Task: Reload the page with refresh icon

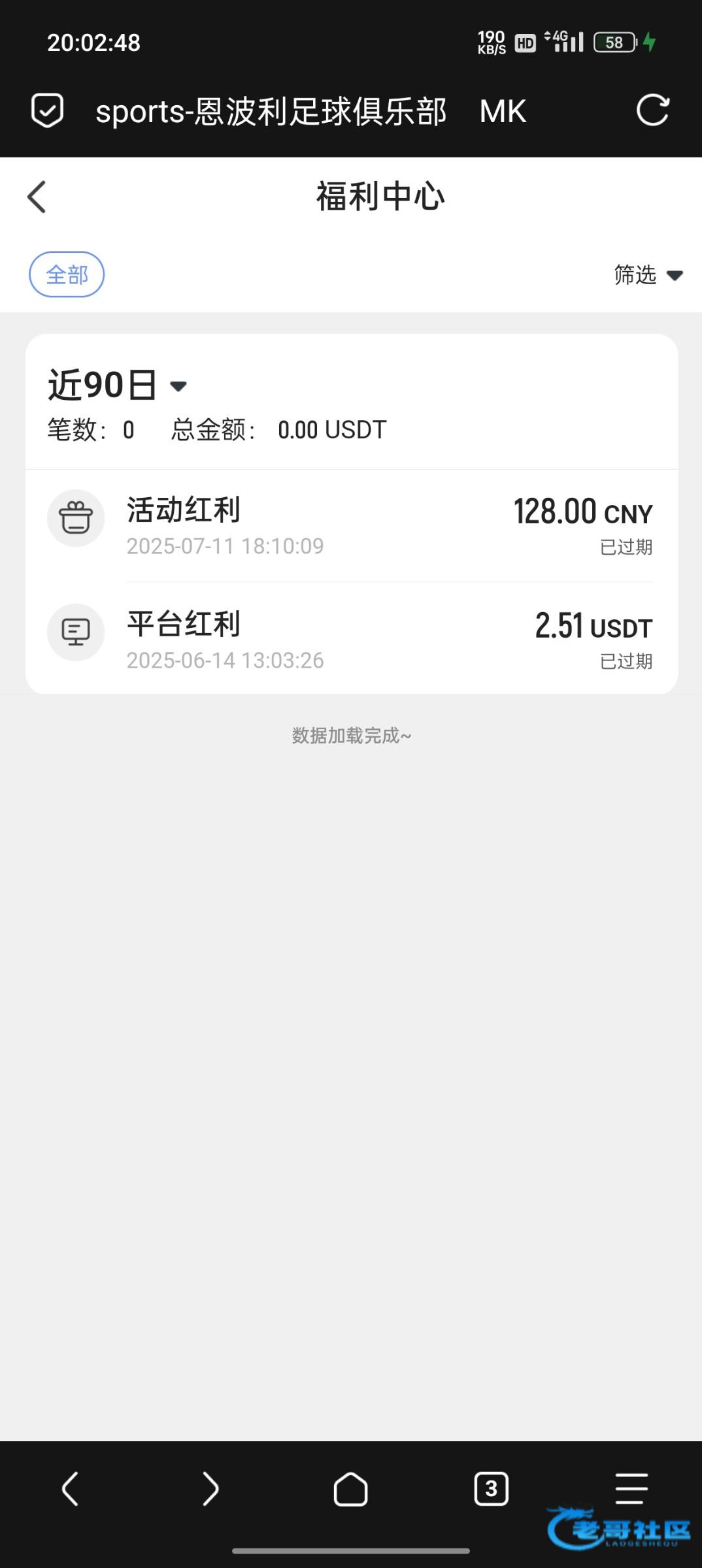Action: tap(652, 110)
